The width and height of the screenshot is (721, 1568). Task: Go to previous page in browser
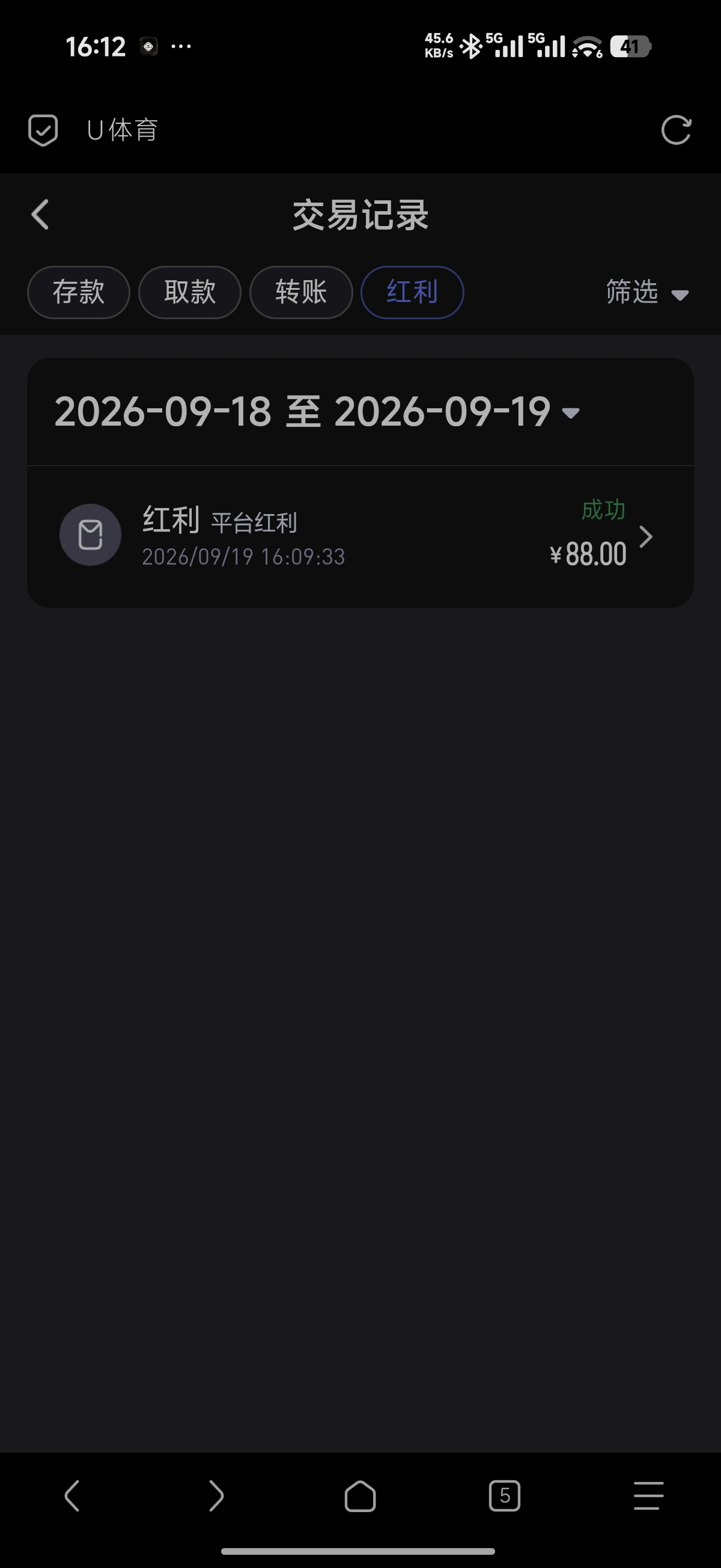[x=73, y=1496]
